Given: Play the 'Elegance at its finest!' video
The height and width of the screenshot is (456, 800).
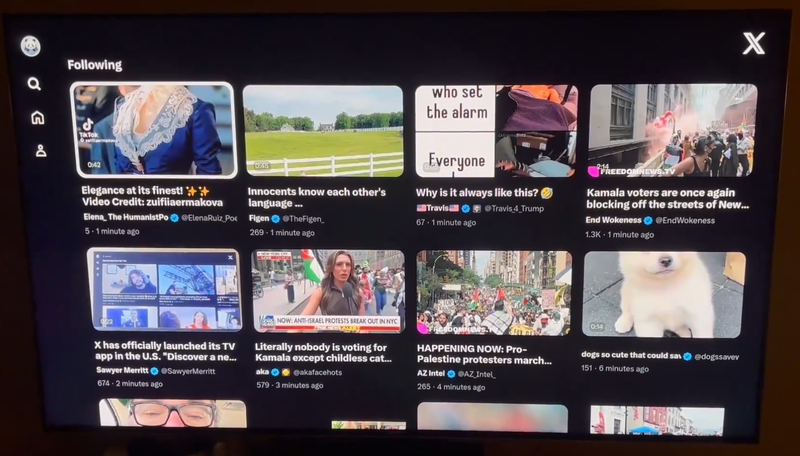Looking at the screenshot, I should tap(154, 130).
